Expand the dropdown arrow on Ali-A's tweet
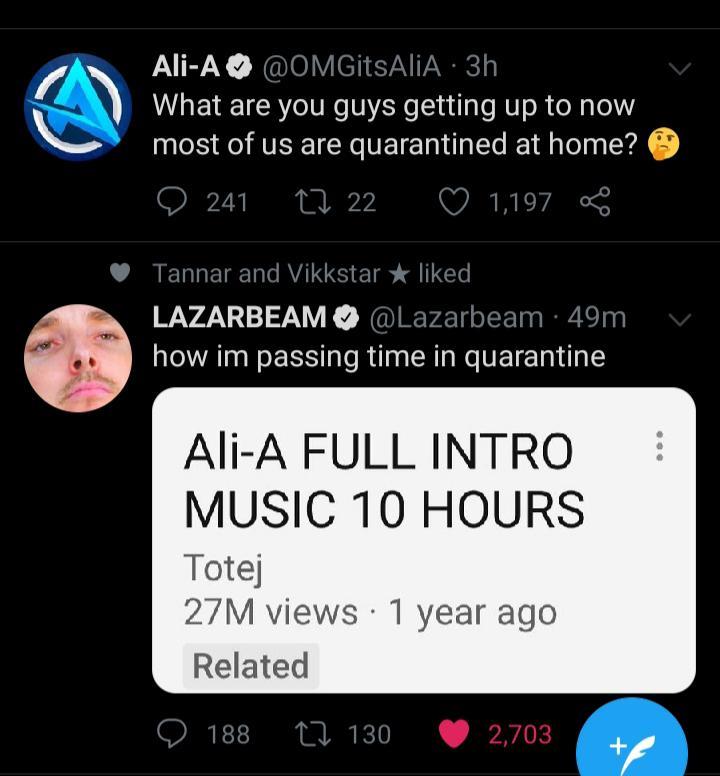720x776 pixels. click(x=680, y=69)
